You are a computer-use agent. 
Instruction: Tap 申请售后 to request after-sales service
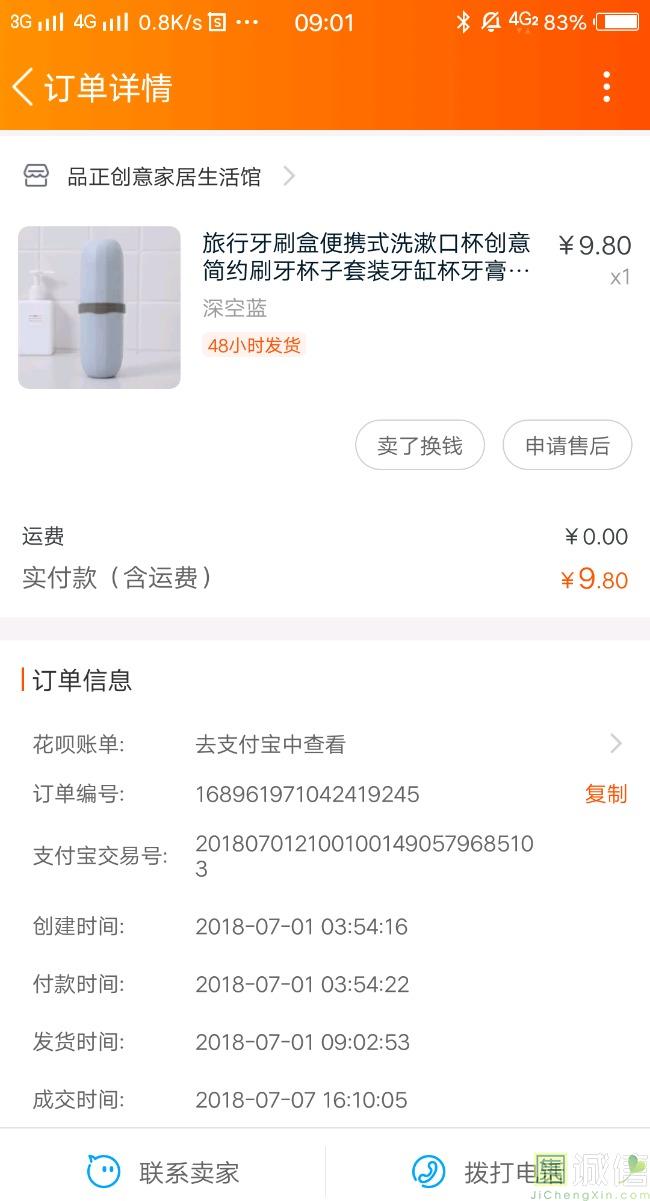tap(567, 445)
